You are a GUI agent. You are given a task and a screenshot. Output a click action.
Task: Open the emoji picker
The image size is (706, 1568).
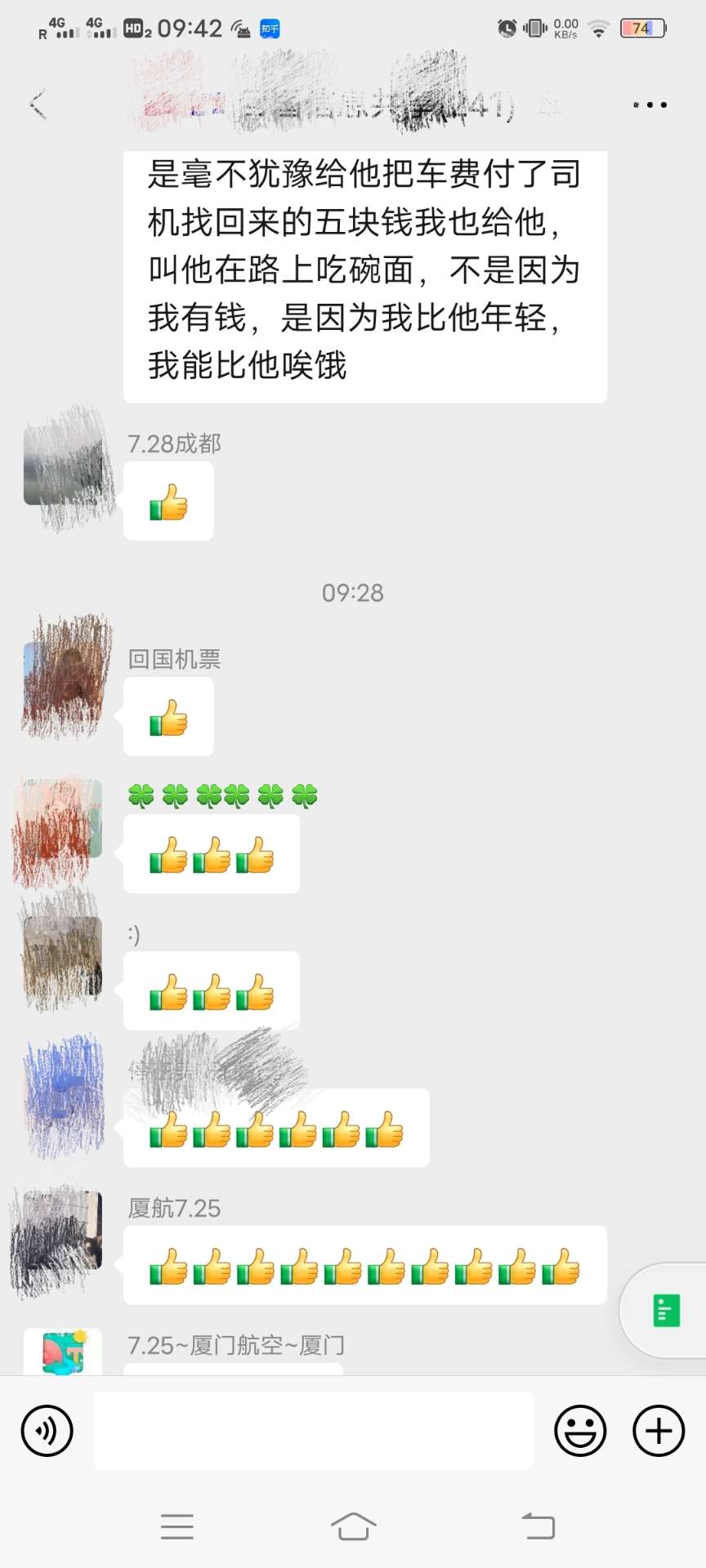point(580,1431)
